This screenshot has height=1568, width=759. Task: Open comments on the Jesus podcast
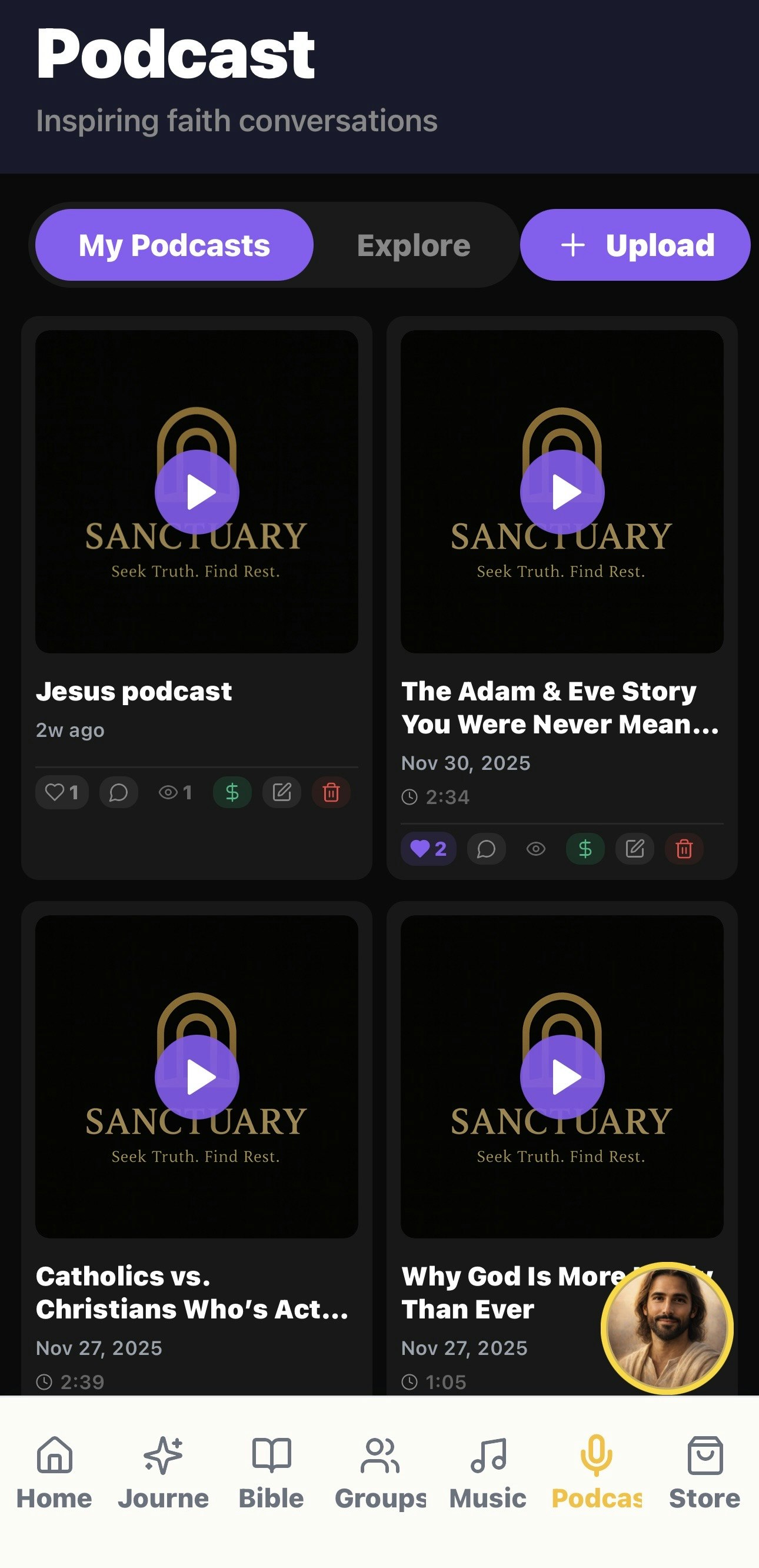point(118,792)
